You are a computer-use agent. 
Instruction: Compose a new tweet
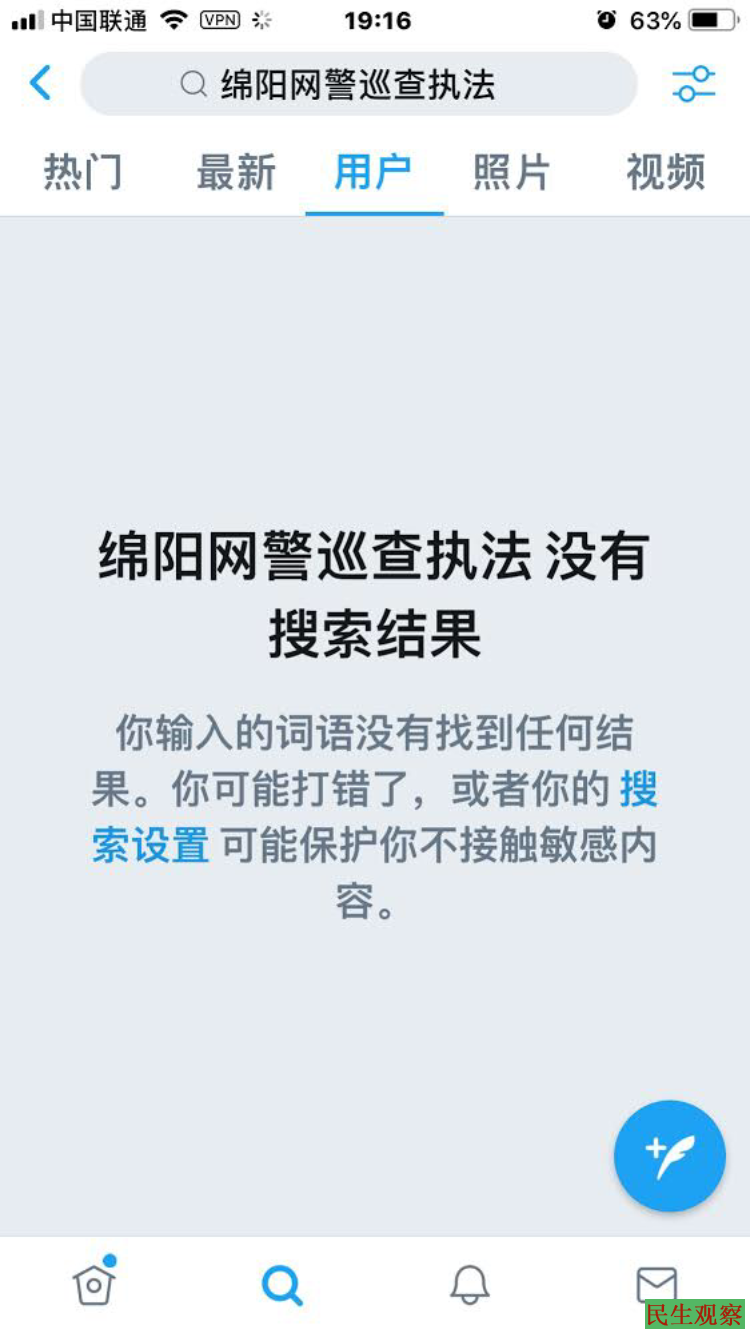click(669, 1156)
